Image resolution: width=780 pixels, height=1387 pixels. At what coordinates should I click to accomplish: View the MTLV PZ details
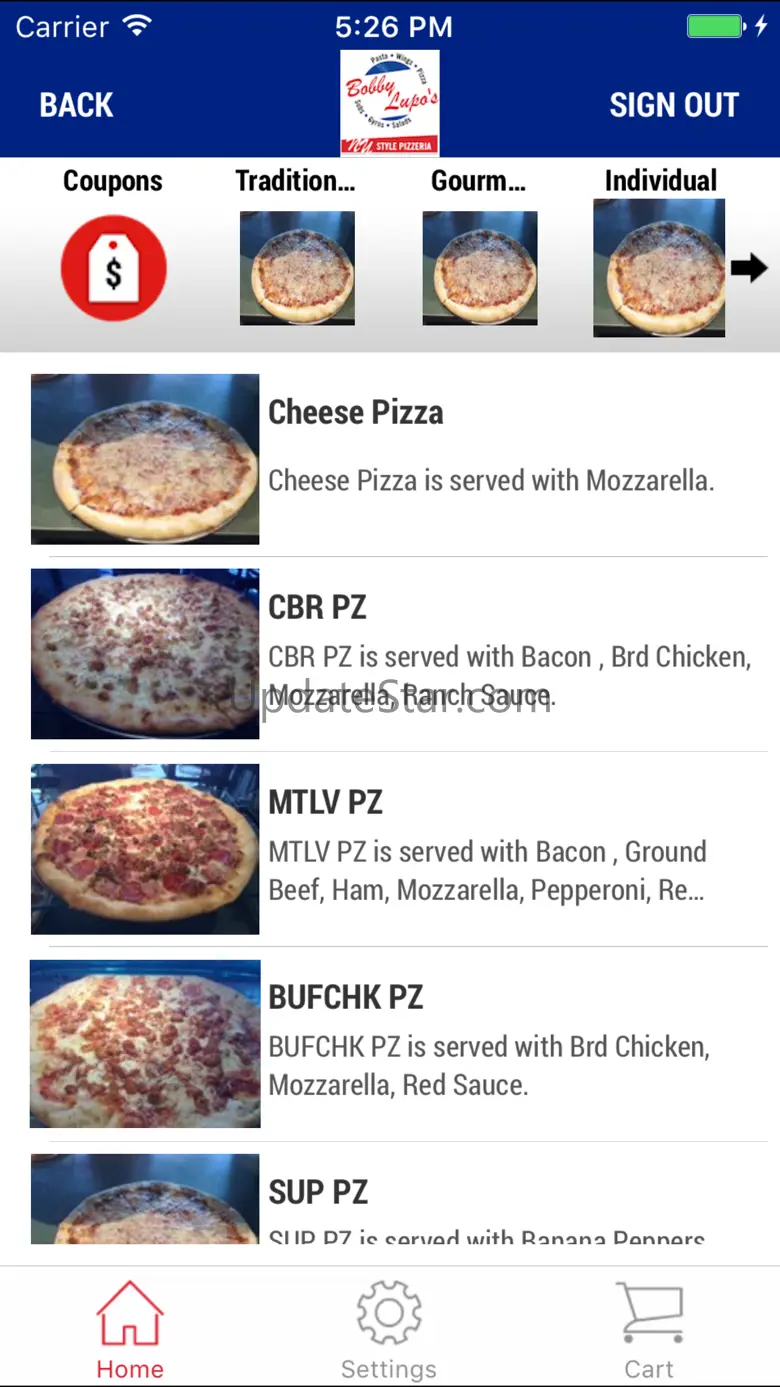tap(400, 848)
